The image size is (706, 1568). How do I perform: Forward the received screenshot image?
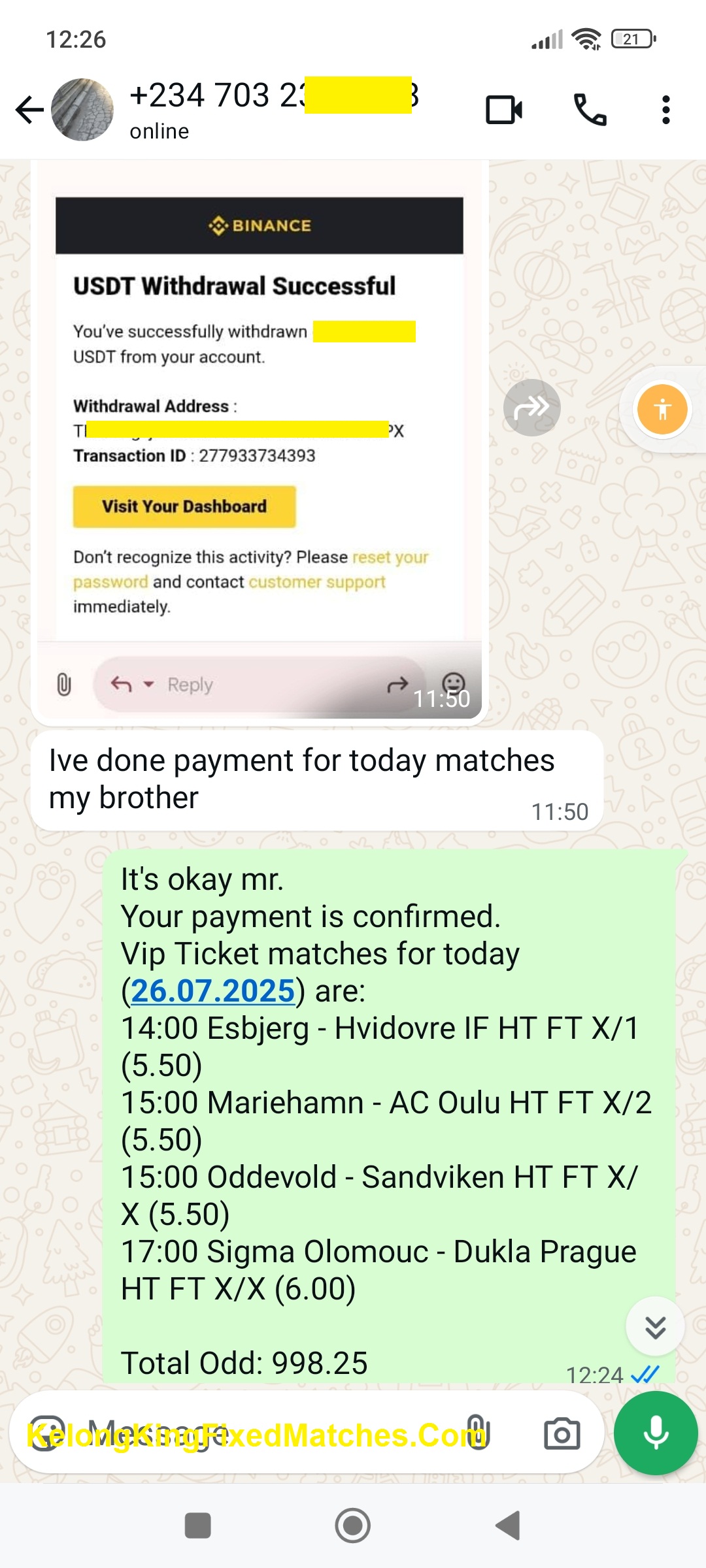pos(531,408)
